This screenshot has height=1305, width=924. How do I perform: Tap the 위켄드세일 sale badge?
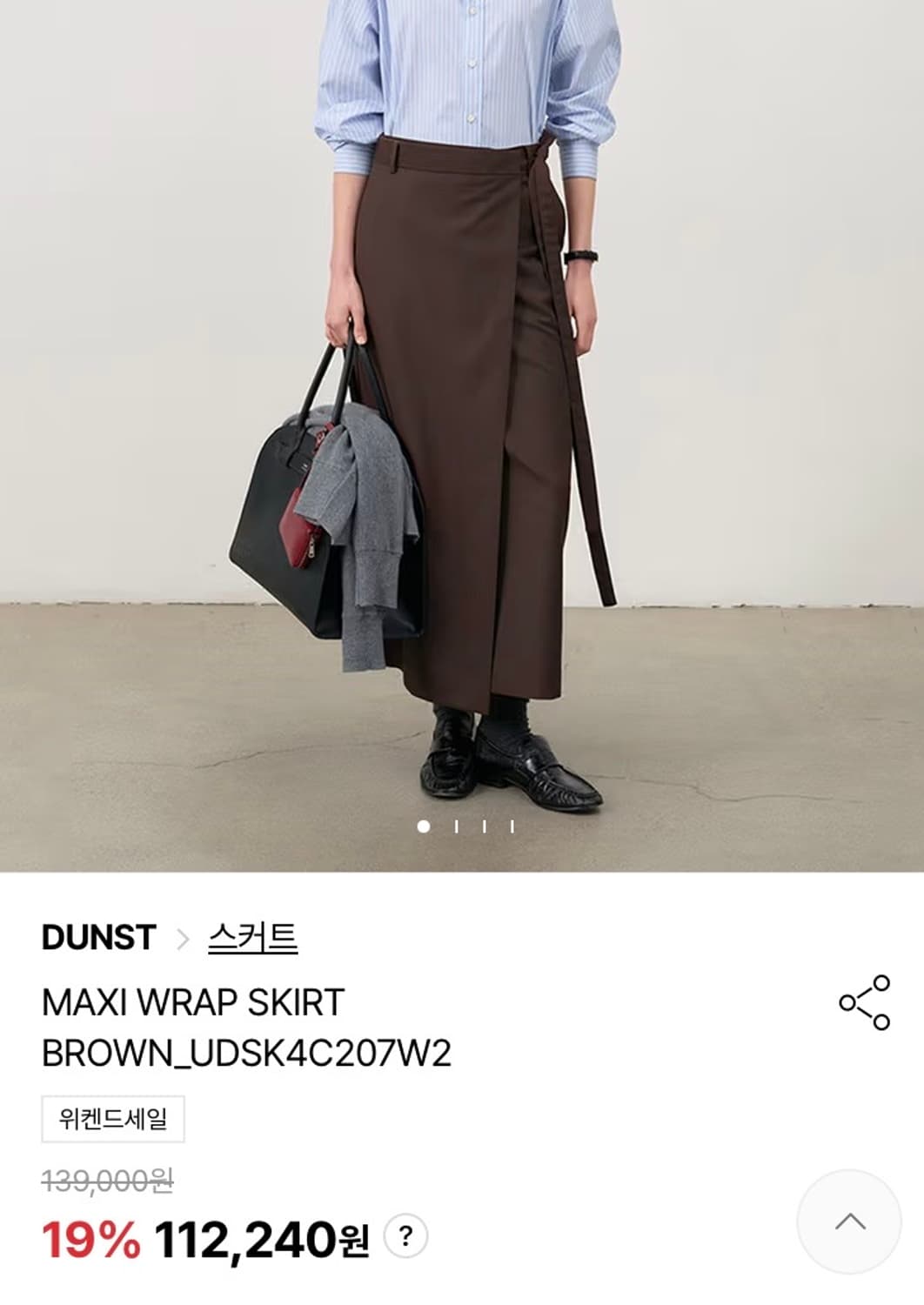coord(111,1121)
